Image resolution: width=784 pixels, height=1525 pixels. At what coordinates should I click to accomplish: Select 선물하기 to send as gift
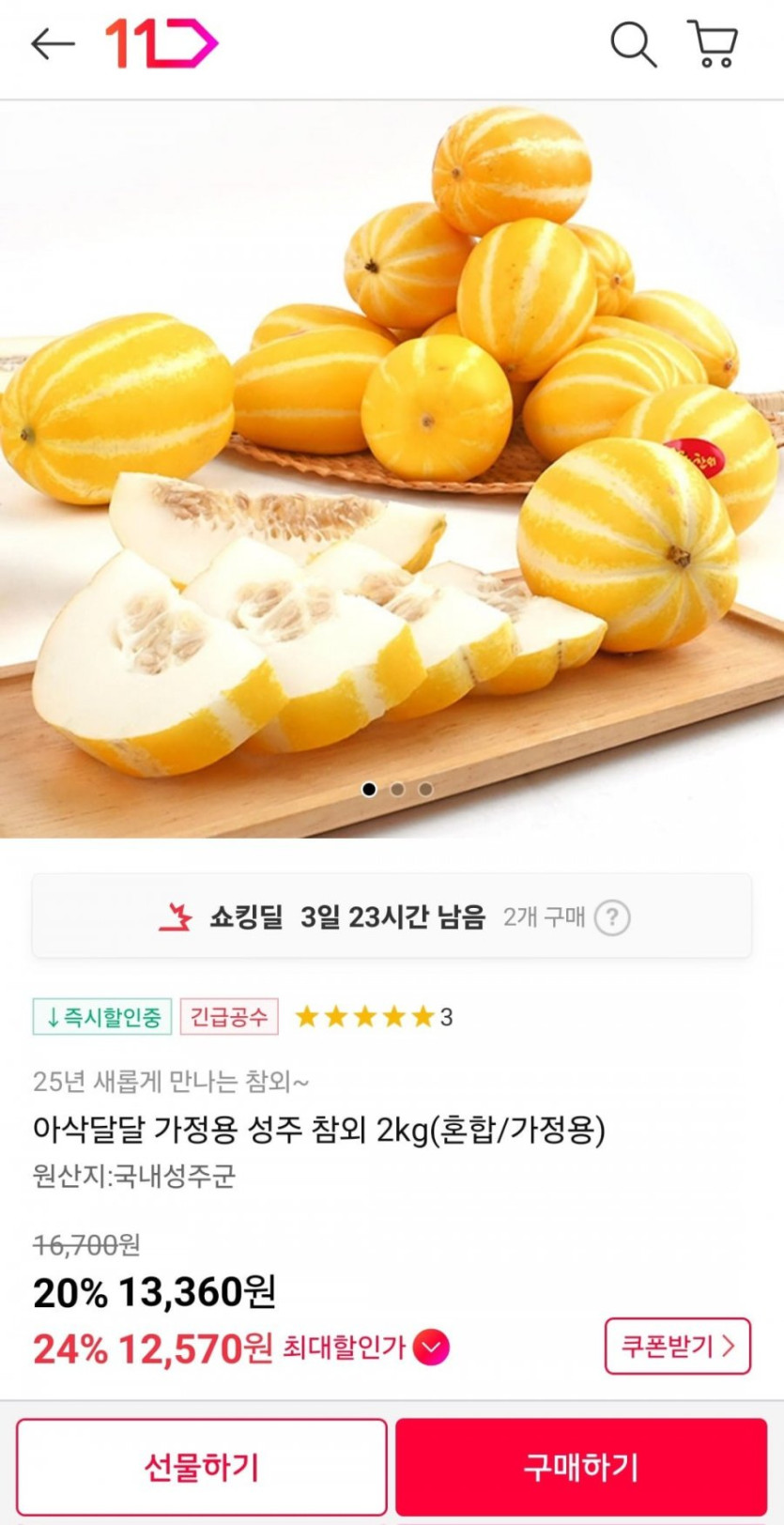(x=201, y=1467)
